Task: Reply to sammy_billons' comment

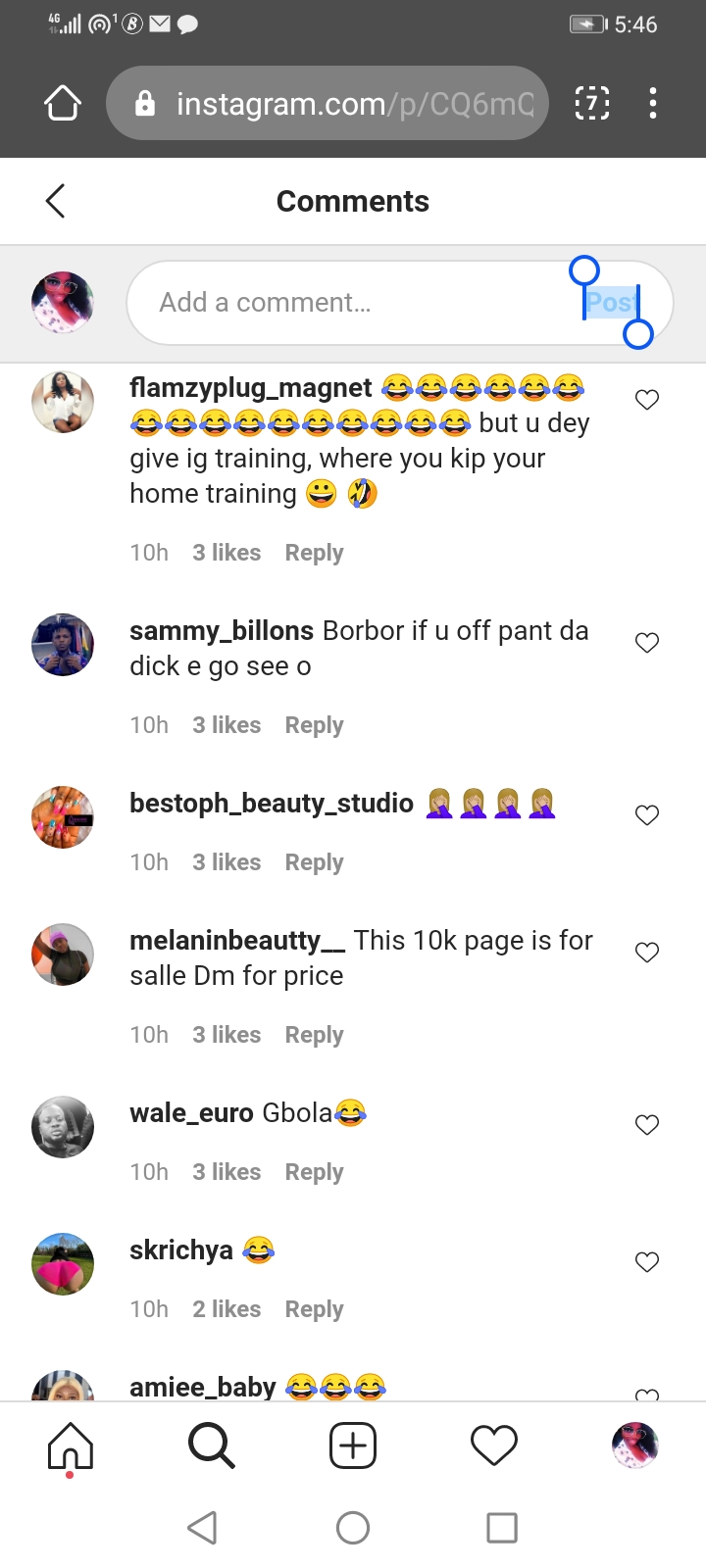Action: (314, 725)
